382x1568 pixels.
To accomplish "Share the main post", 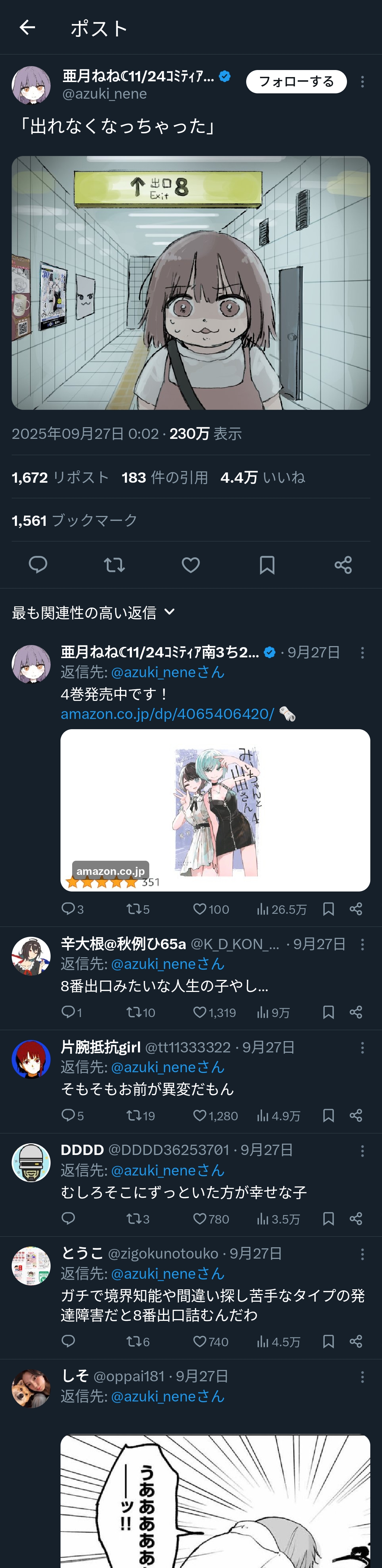I will (343, 565).
